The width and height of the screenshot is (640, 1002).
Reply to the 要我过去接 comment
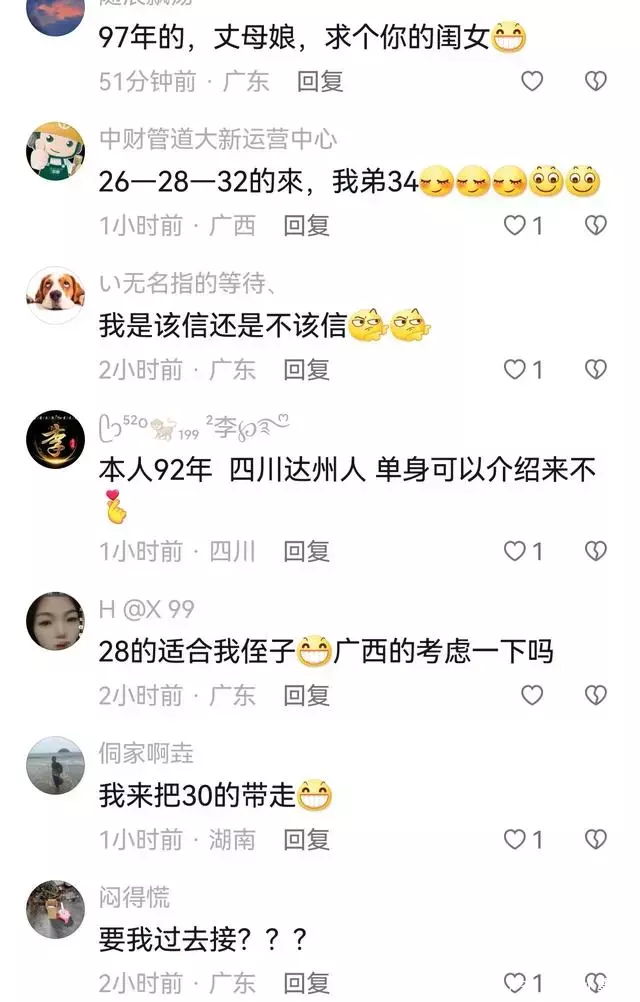click(x=306, y=983)
